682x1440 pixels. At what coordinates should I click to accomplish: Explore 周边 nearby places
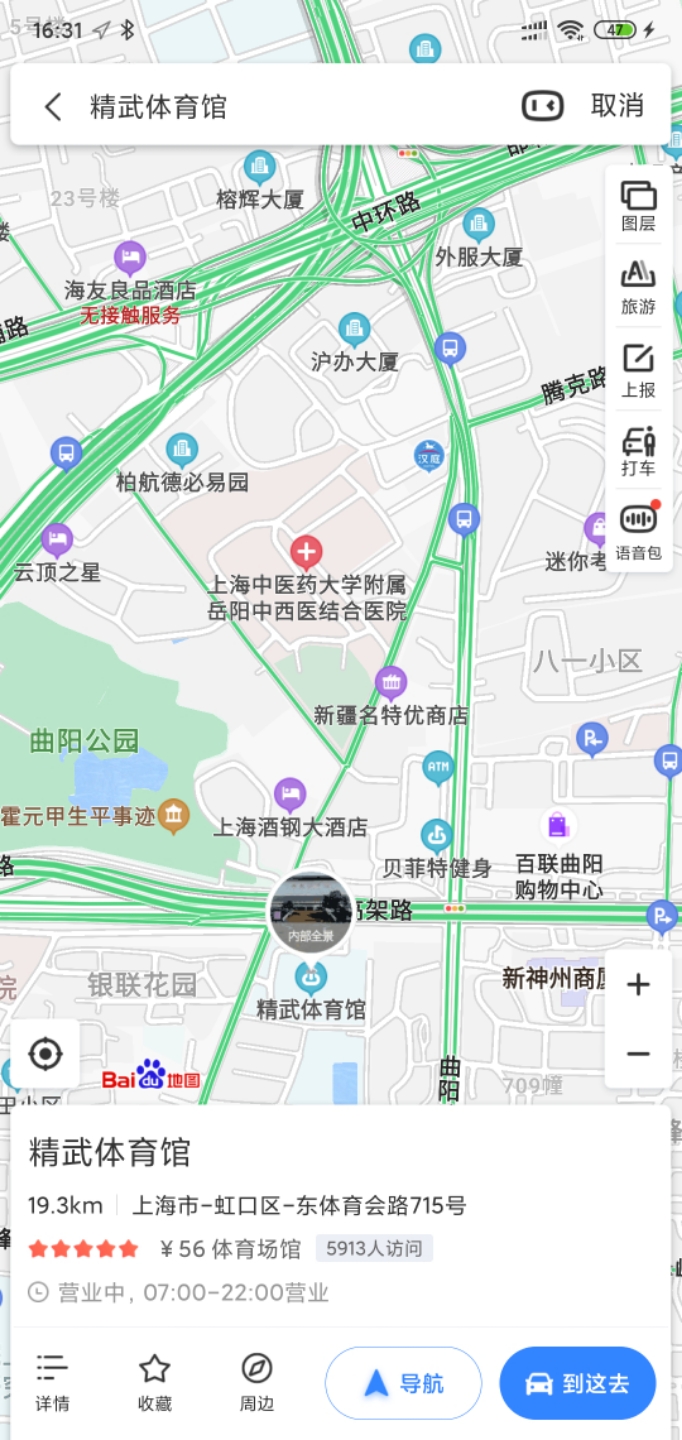click(257, 1383)
